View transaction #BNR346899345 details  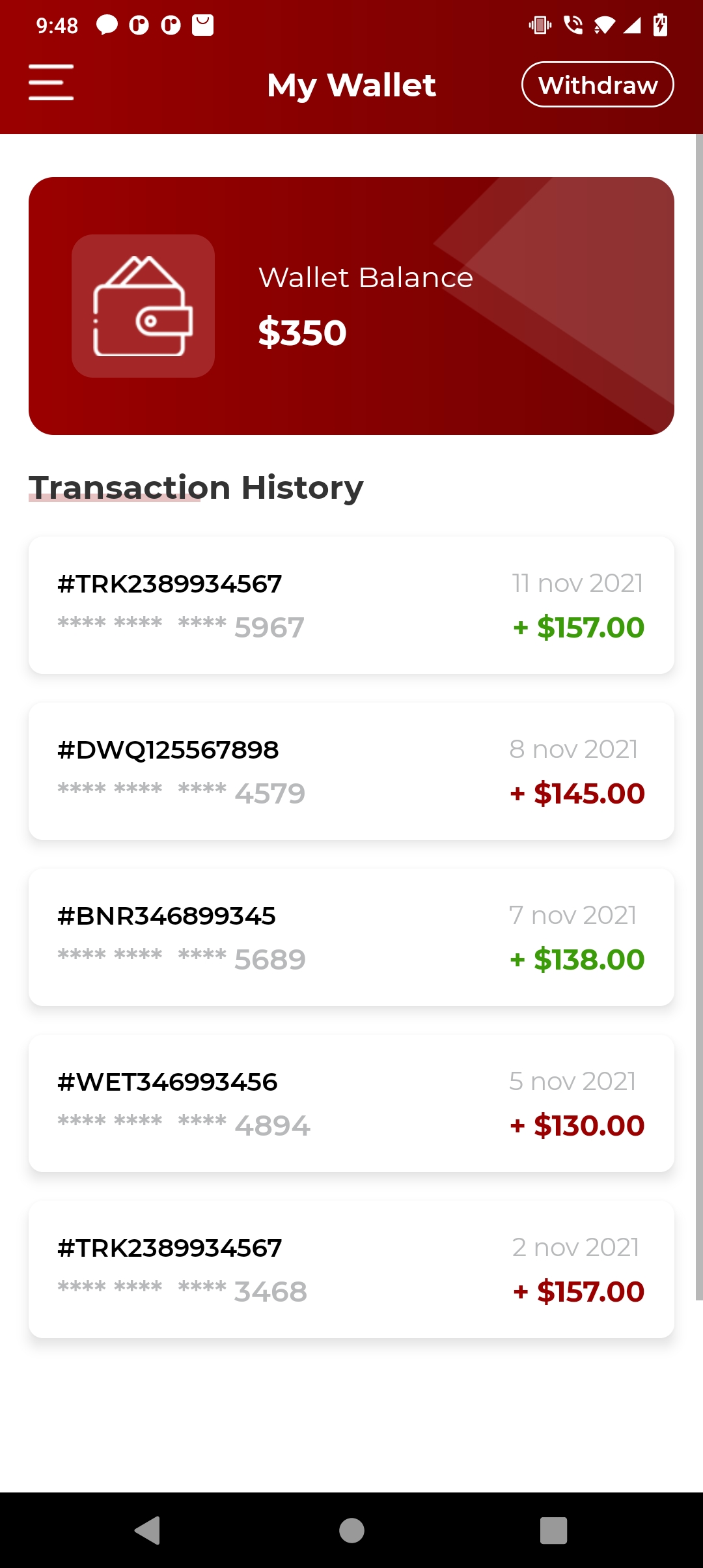[351, 937]
